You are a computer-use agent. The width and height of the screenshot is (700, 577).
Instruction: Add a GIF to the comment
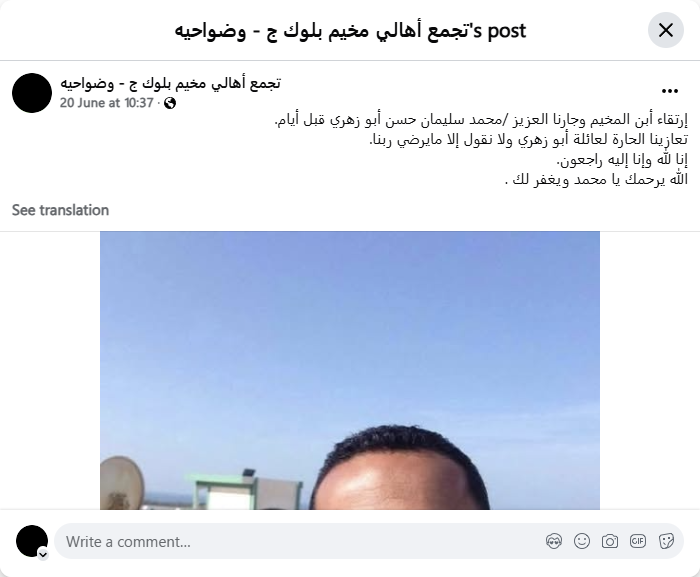pyautogui.click(x=638, y=542)
